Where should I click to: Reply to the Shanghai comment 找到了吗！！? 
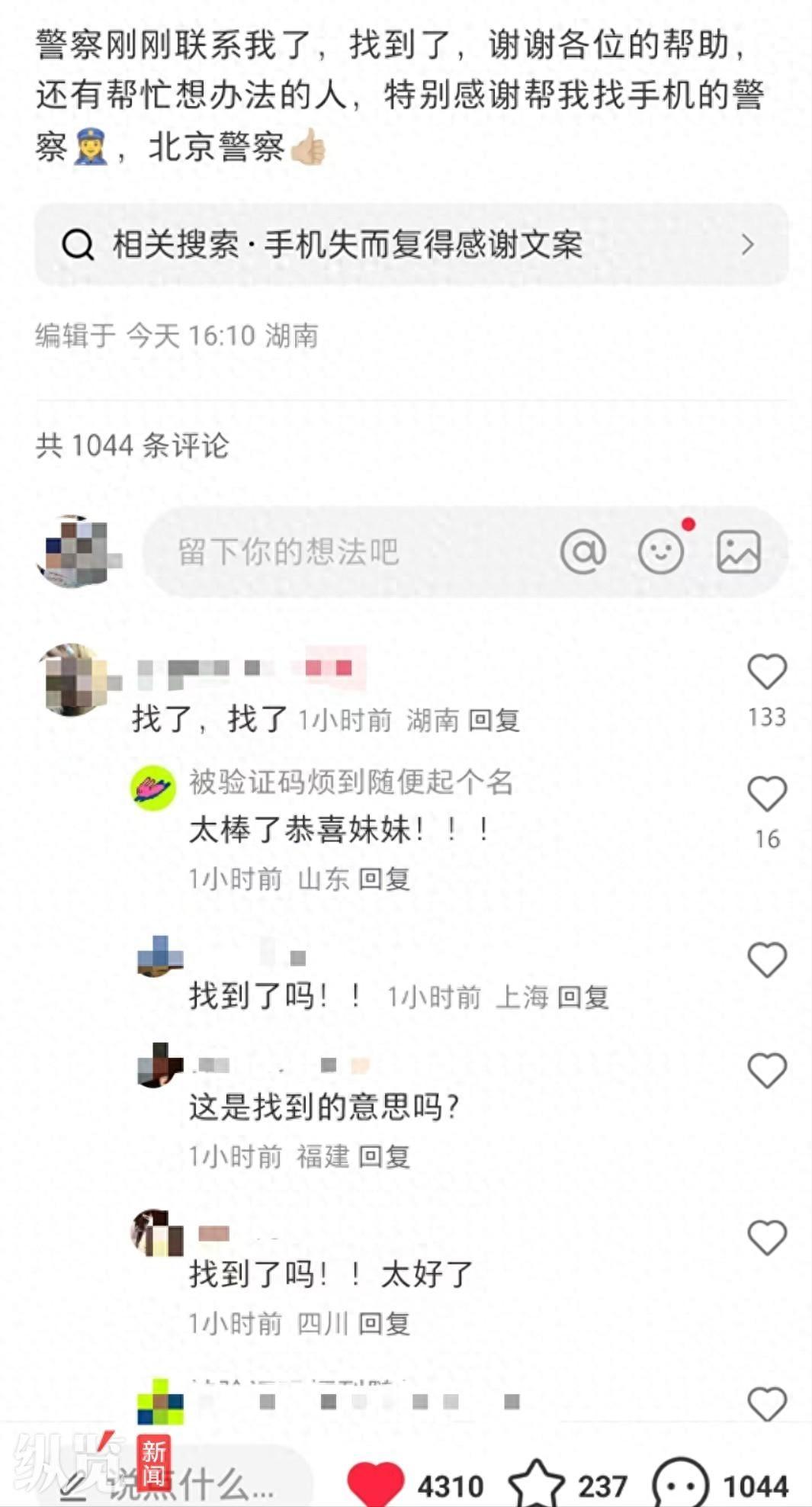point(583,998)
